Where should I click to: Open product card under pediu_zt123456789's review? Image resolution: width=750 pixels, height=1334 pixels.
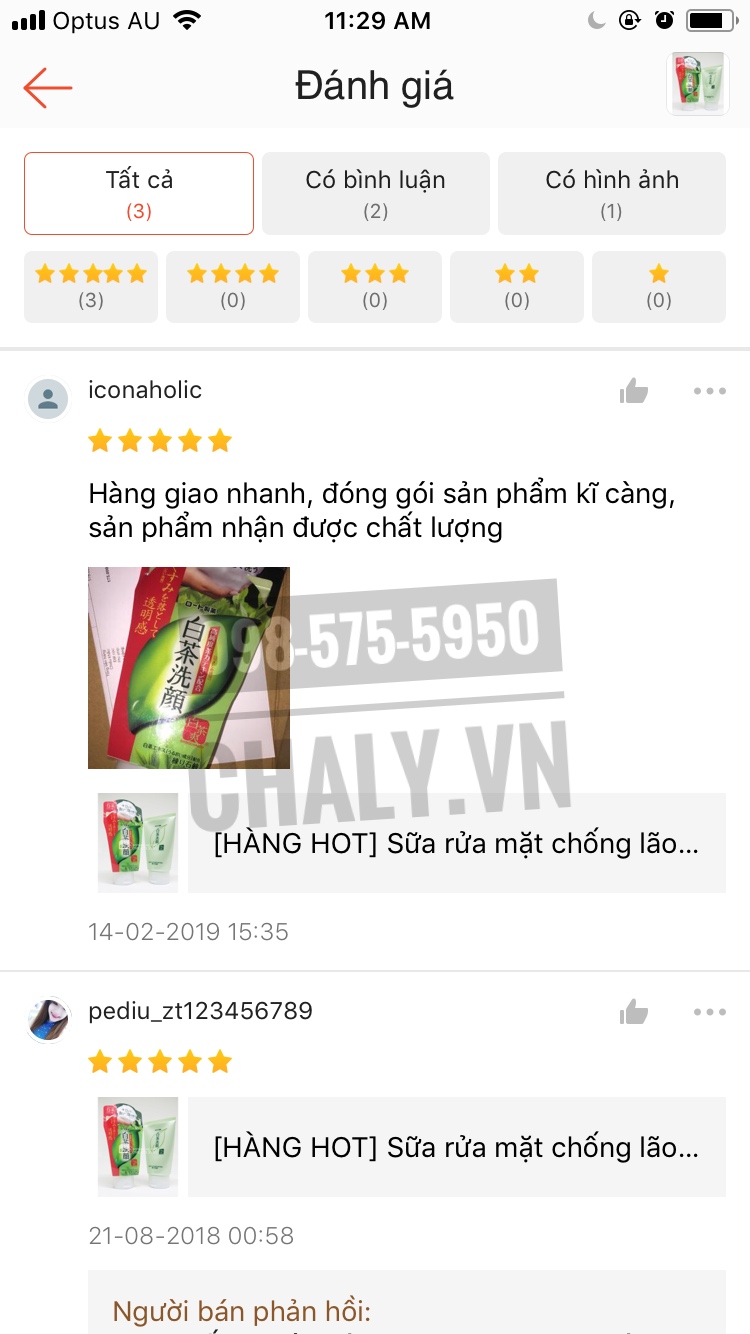coord(456,1147)
